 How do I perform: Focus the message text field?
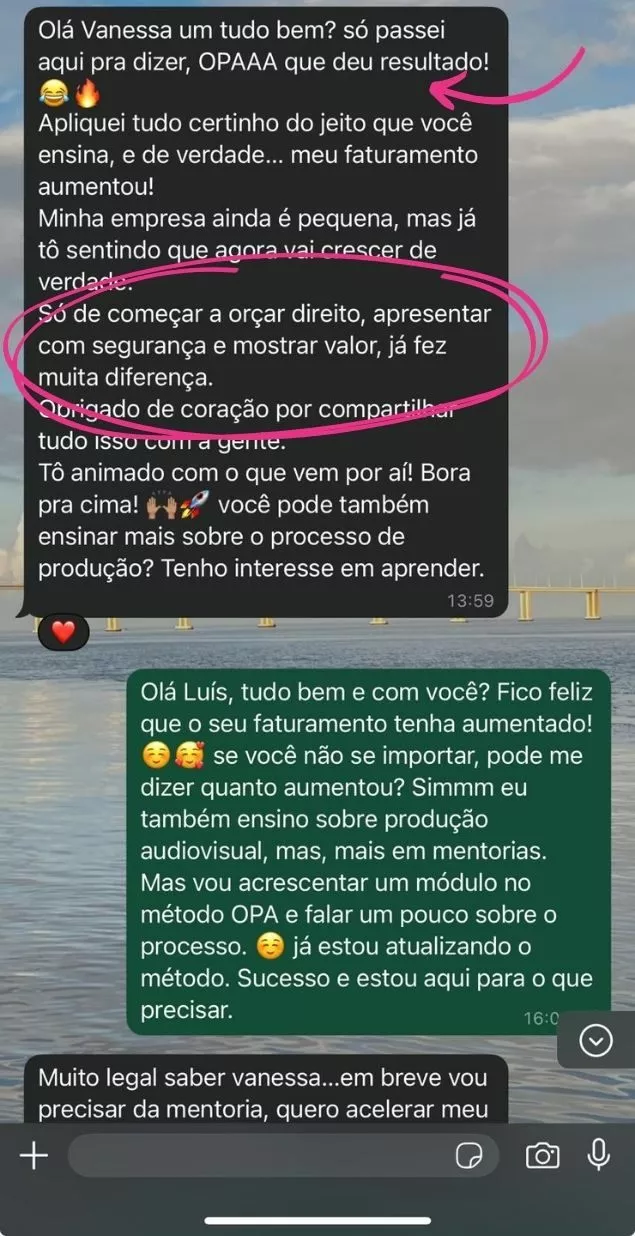point(260,1156)
